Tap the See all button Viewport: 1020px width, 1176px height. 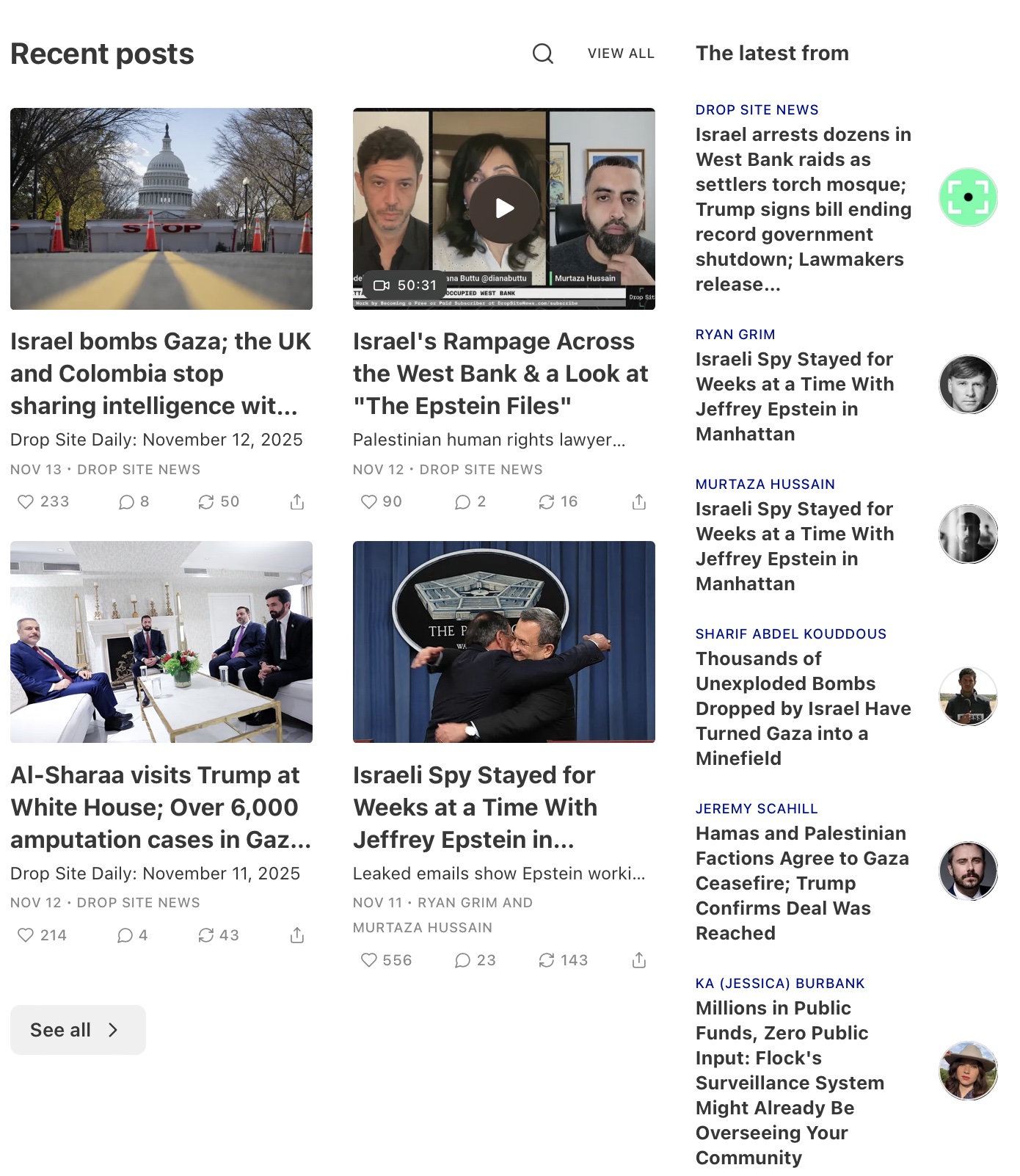point(78,1030)
